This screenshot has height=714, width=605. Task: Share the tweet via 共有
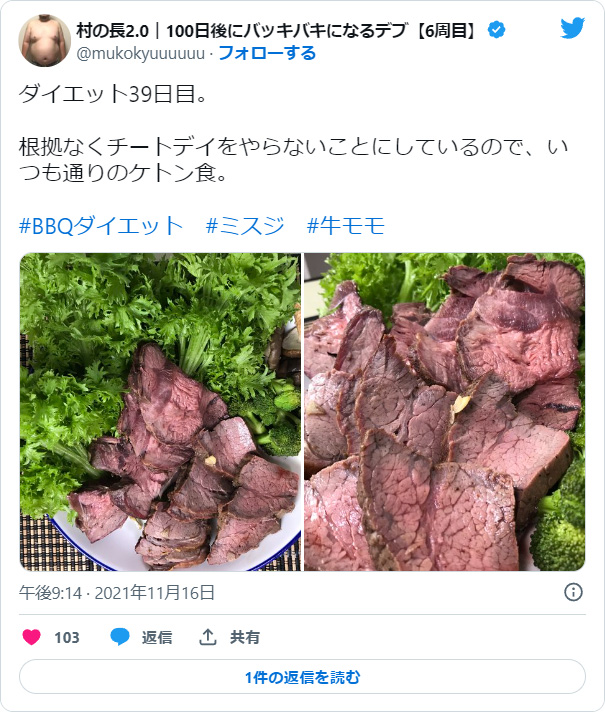coord(231,637)
